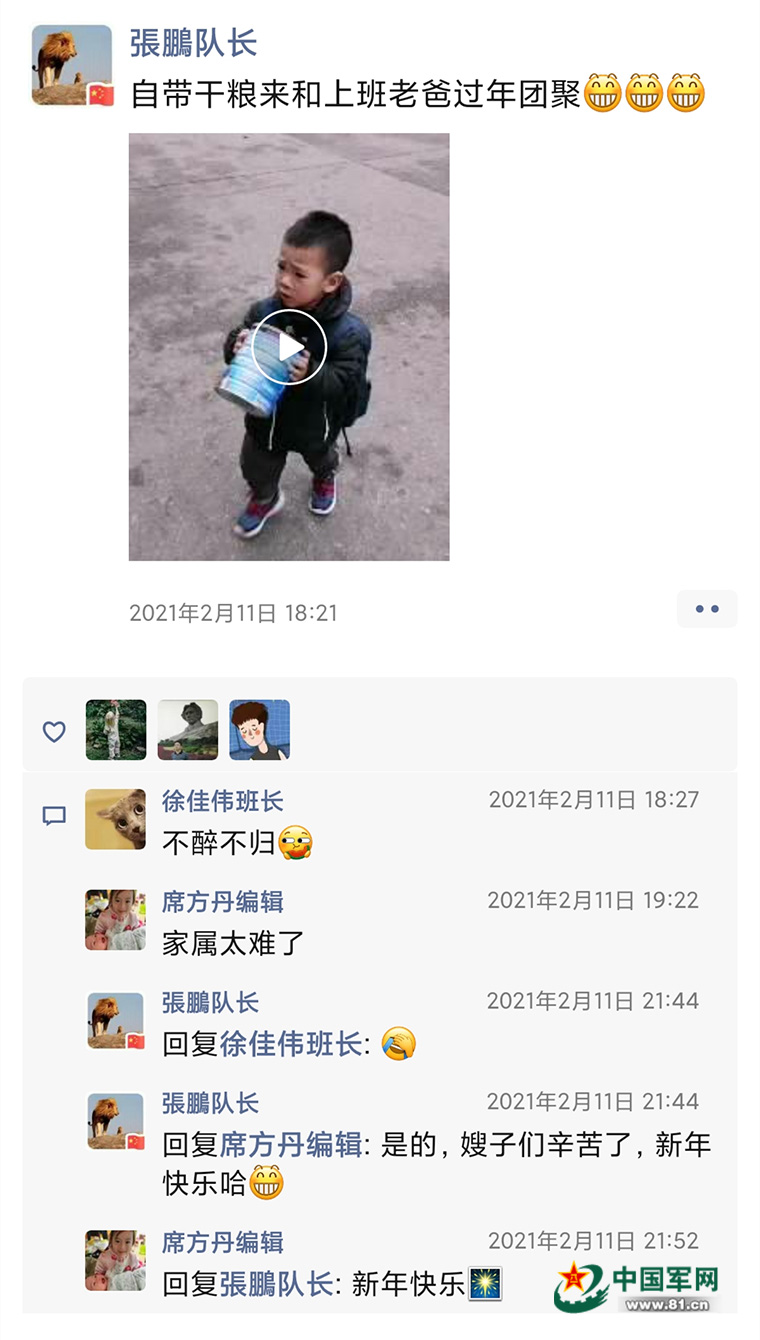
Task: View the statue avatar in the likes row
Action: point(188,730)
